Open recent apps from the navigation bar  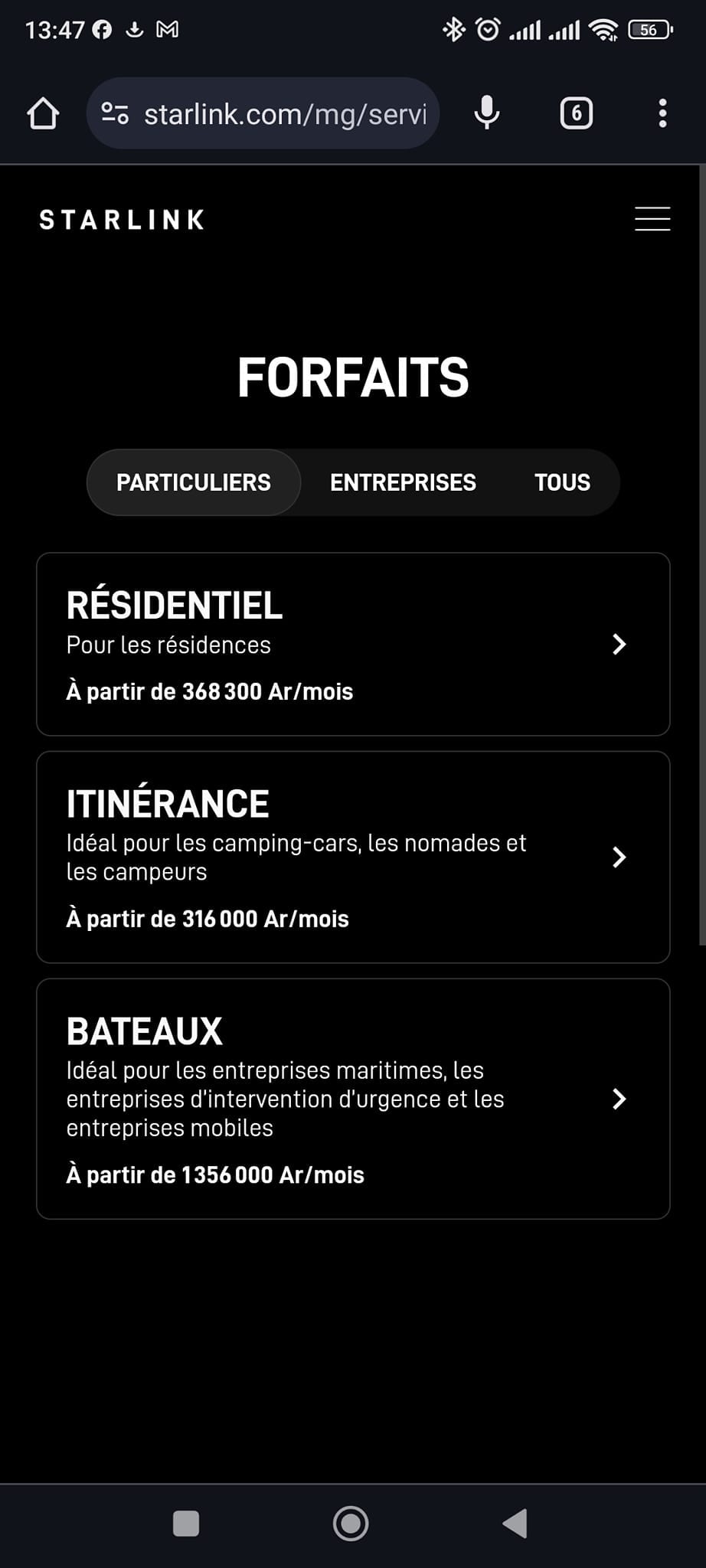186,1524
